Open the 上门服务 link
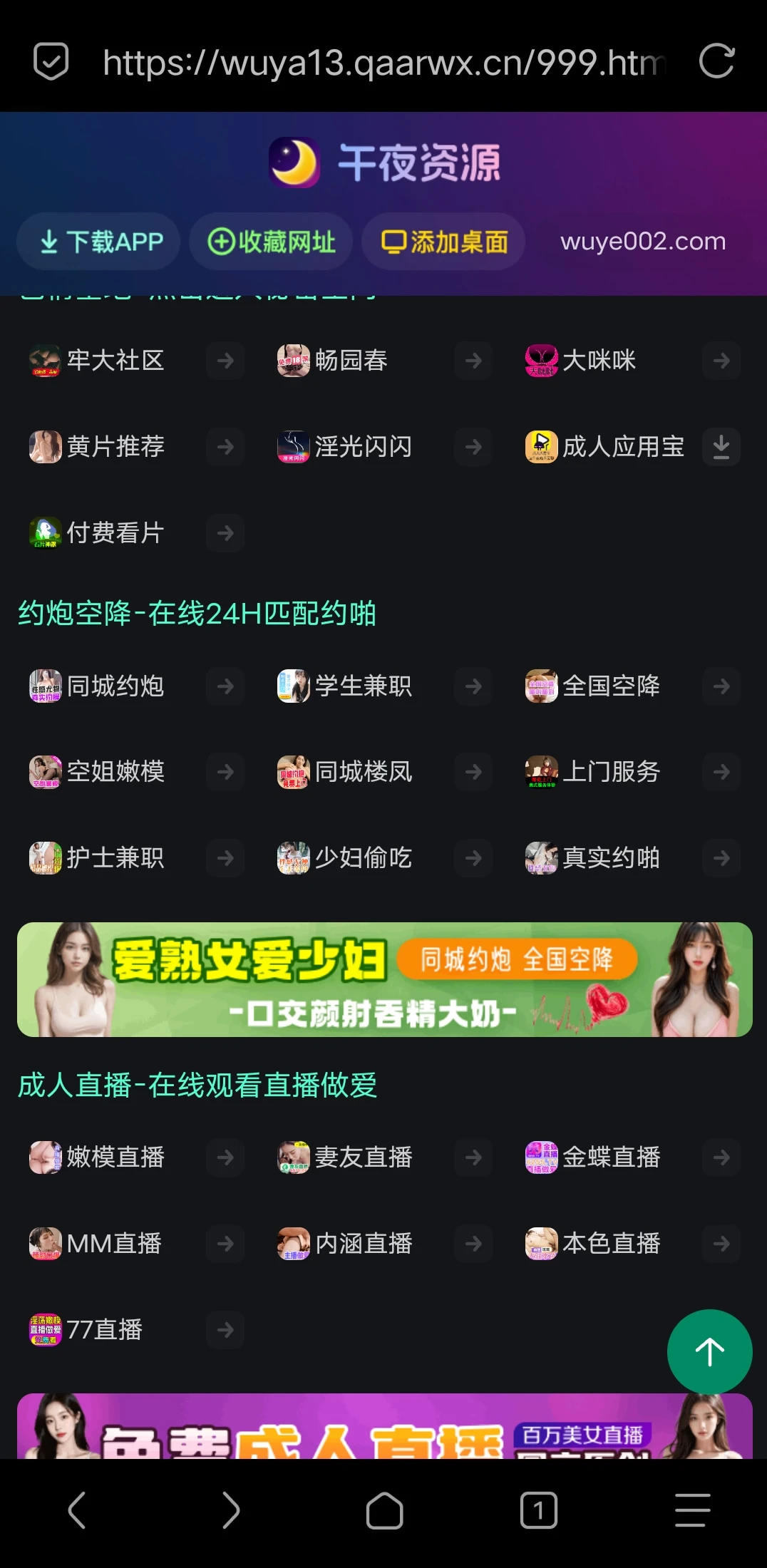 pos(611,772)
